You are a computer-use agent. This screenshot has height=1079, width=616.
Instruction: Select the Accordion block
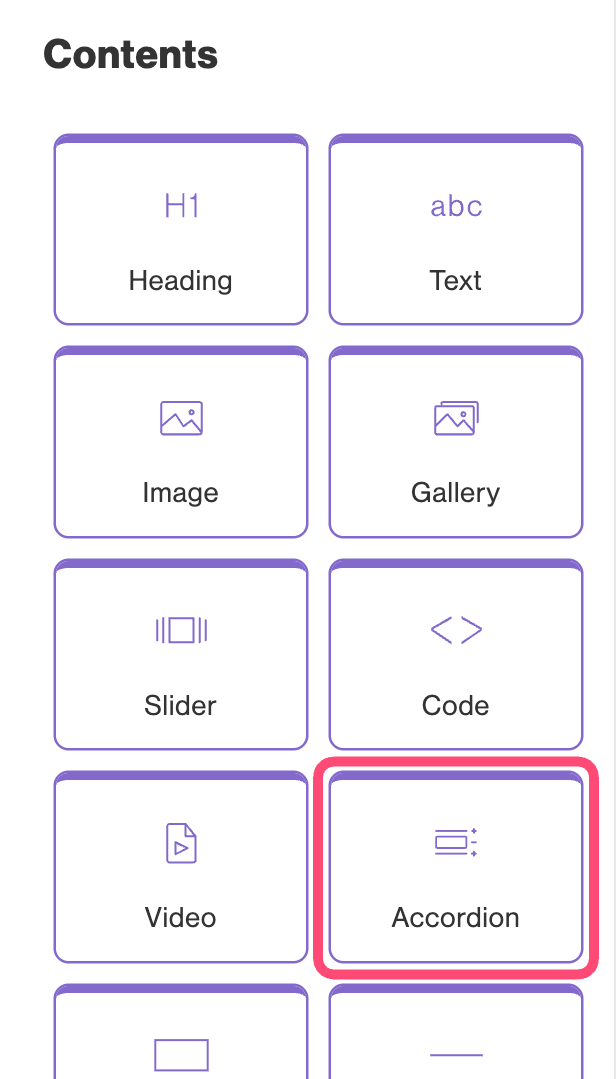coord(455,867)
